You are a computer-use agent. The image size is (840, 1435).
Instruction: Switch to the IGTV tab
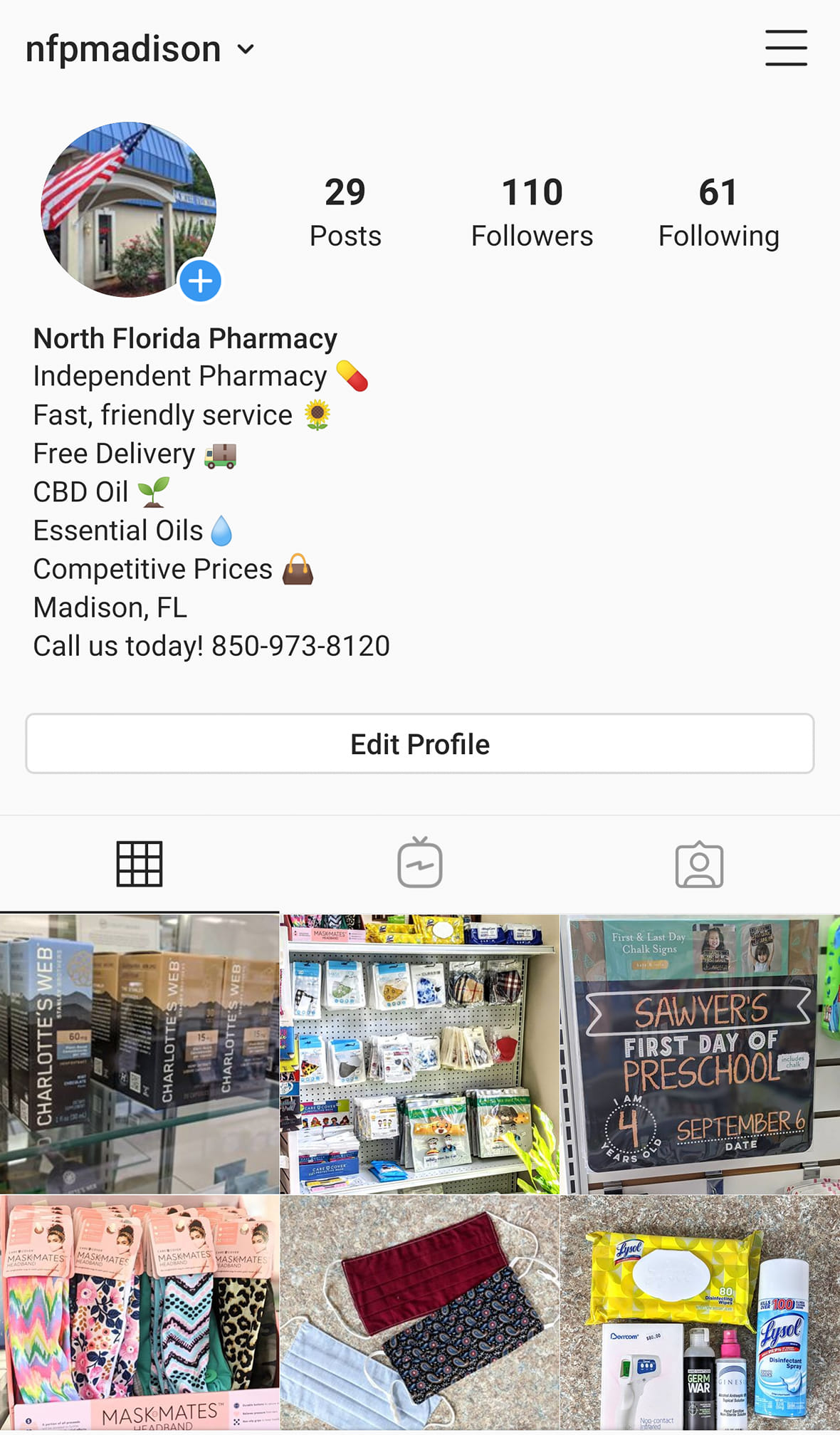pyautogui.click(x=420, y=864)
